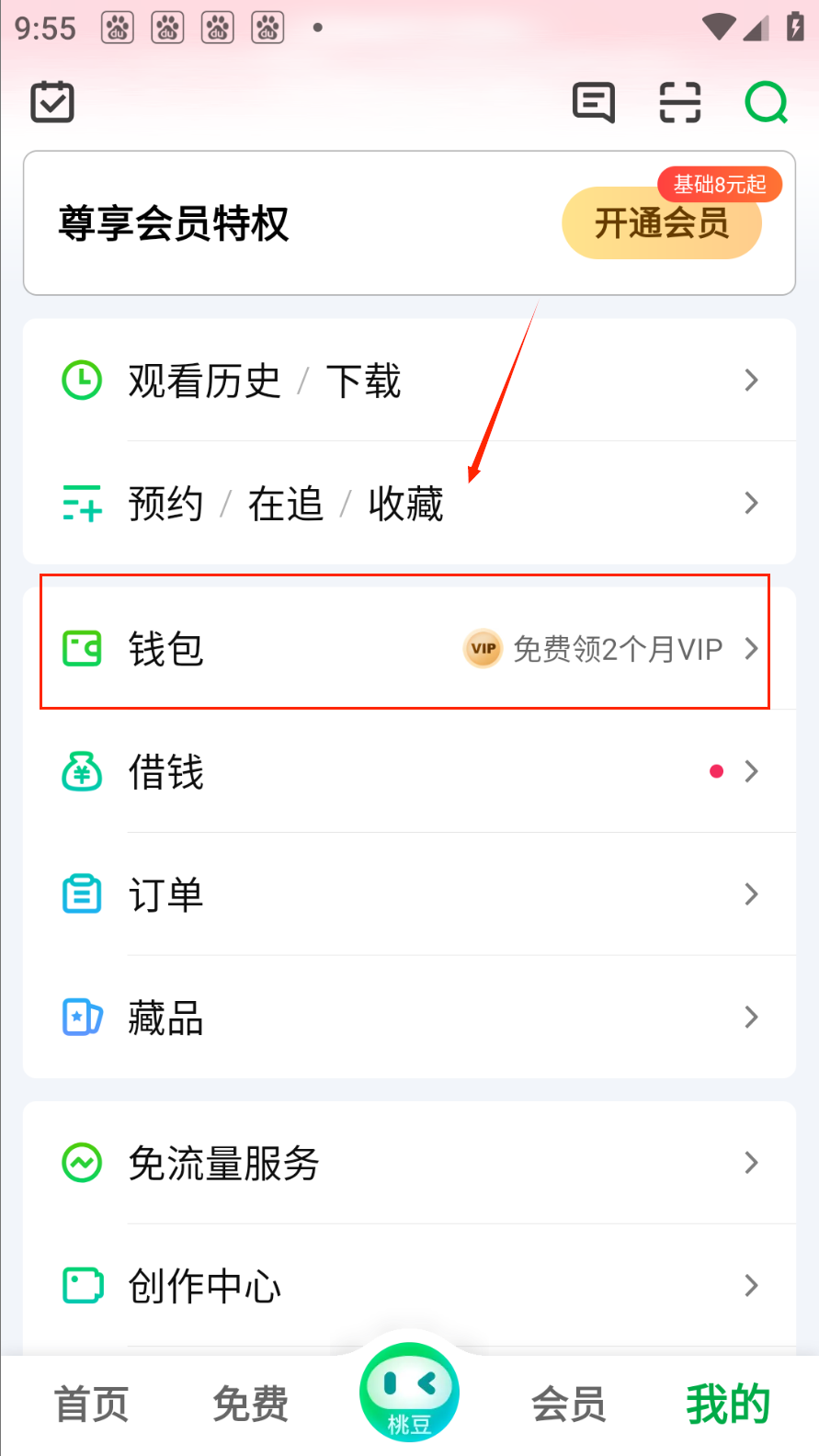Tap the 开通会员 button
Viewport: 819px width, 1456px height.
[x=662, y=223]
